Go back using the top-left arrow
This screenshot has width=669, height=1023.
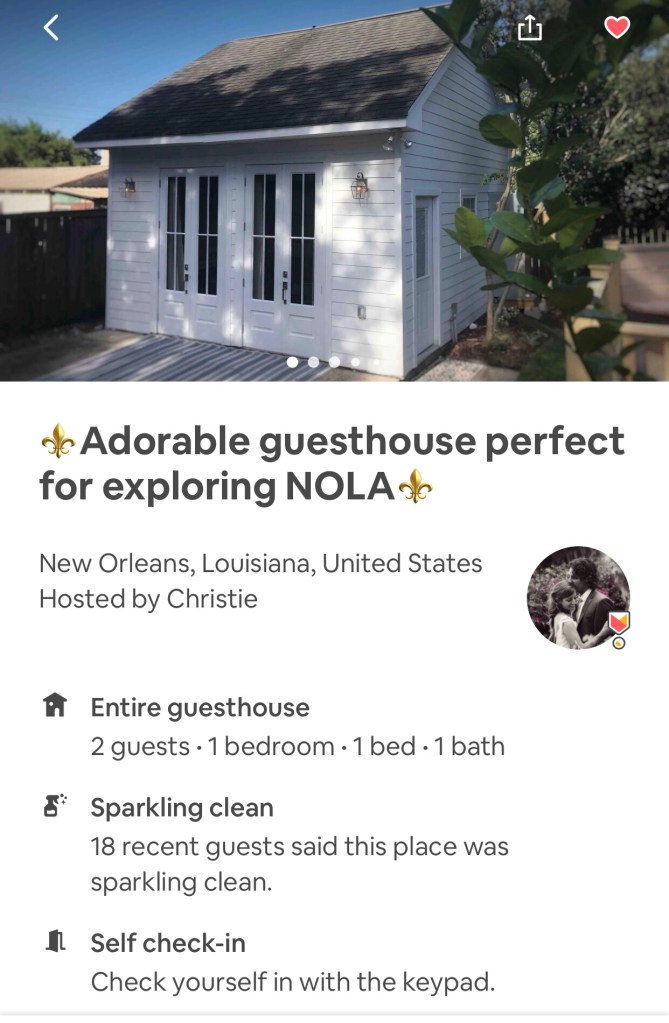[x=52, y=28]
